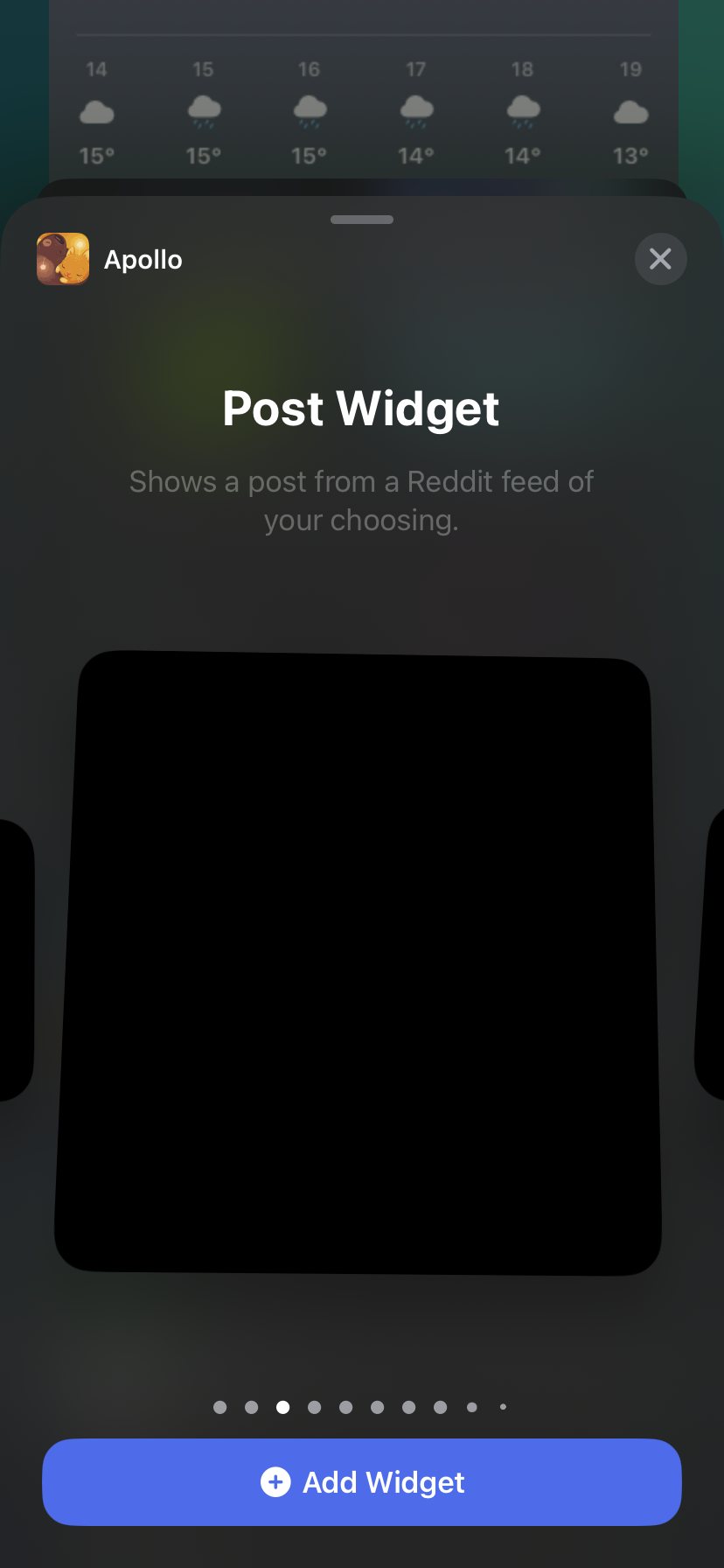Screen dimensions: 724x1568
Task: Tap the Post Widget title
Action: (361, 409)
